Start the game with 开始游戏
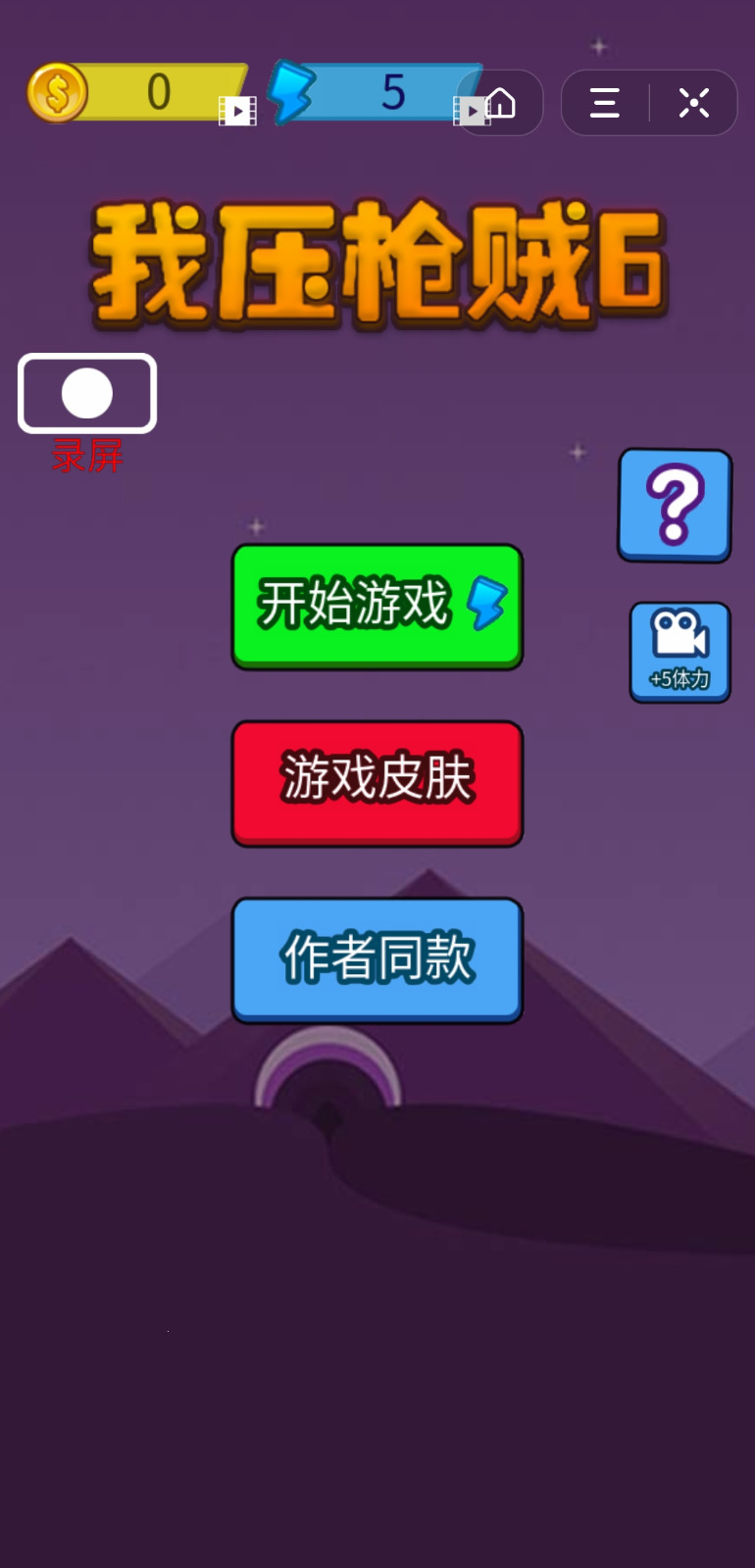 click(377, 605)
